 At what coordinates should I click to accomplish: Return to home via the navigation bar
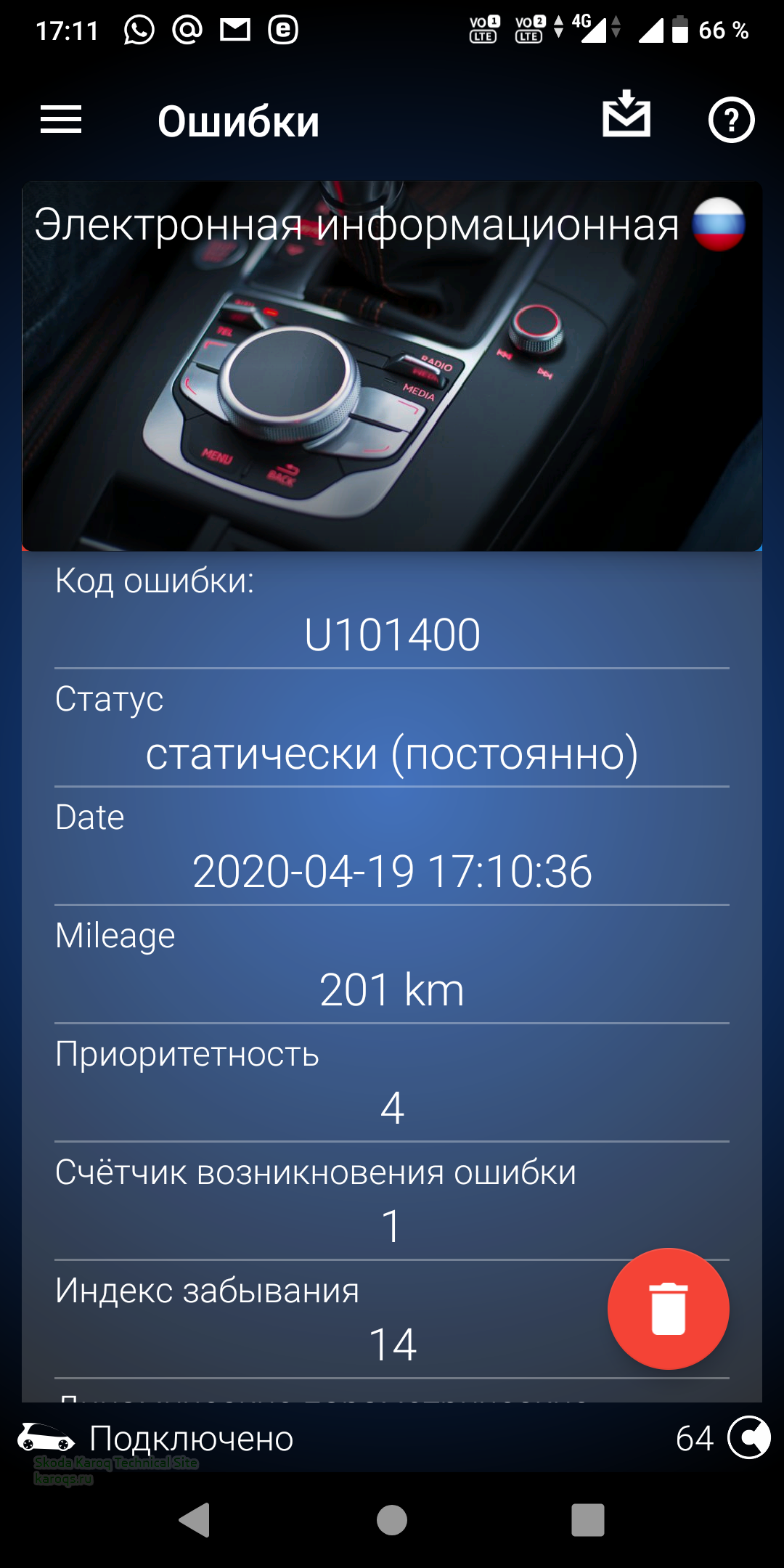click(x=392, y=1520)
